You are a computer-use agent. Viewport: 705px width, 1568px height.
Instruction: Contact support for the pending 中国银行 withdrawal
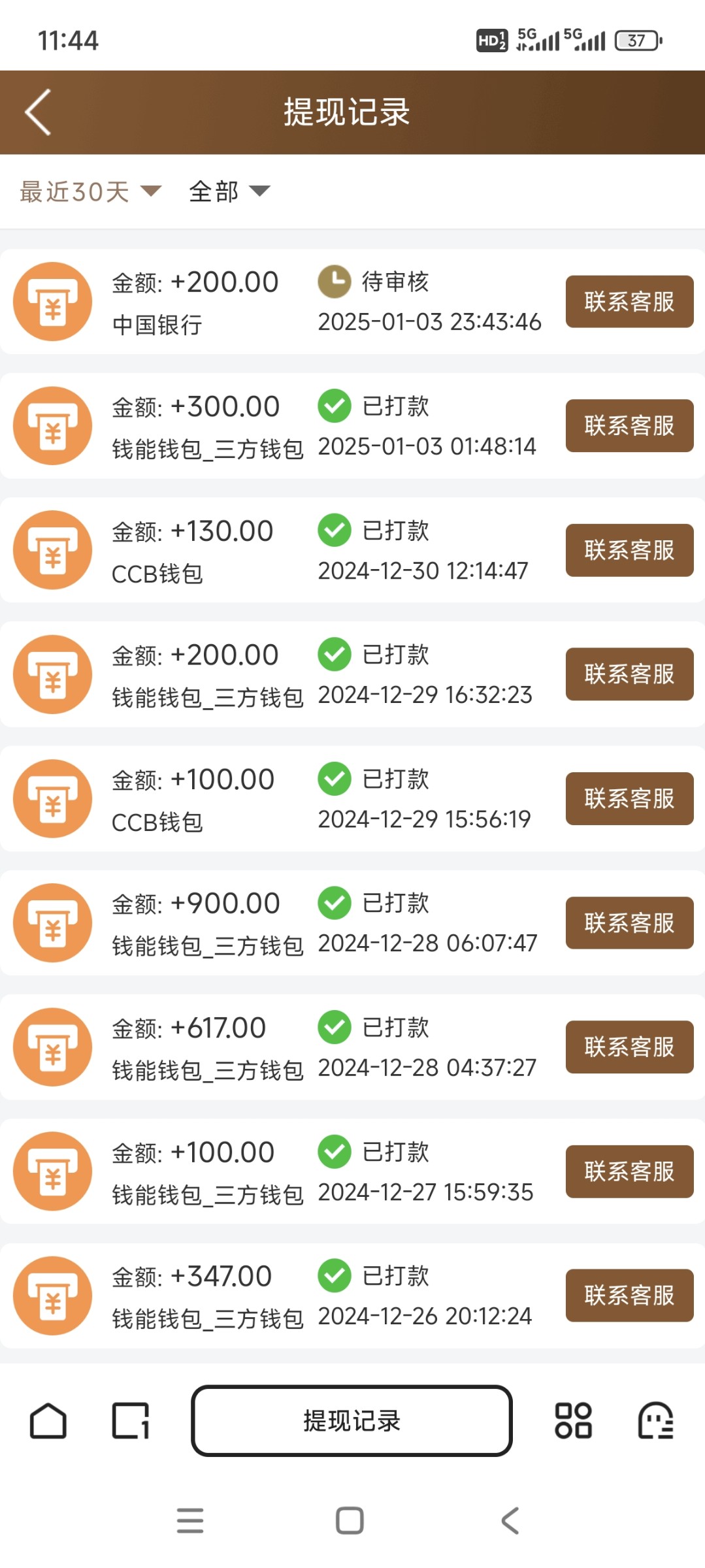tap(629, 302)
